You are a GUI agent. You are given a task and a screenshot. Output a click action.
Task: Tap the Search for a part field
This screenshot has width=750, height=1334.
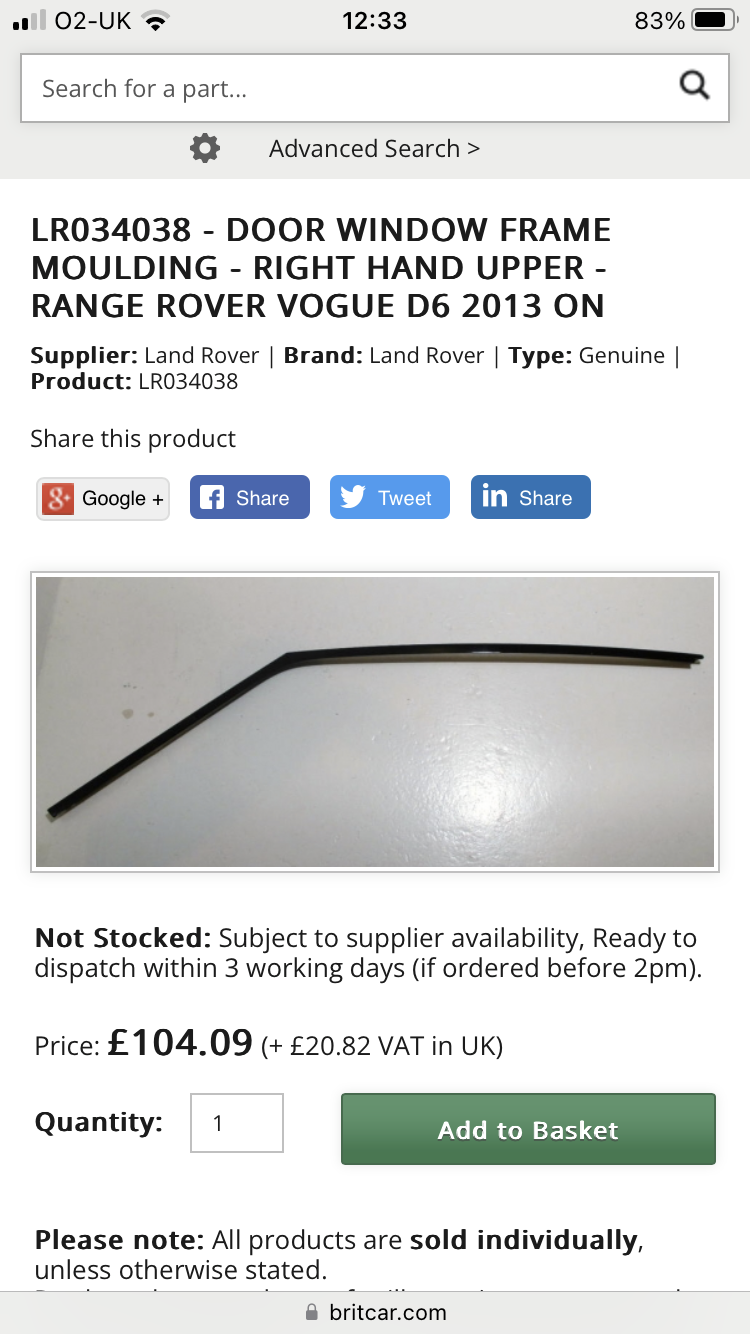340,88
